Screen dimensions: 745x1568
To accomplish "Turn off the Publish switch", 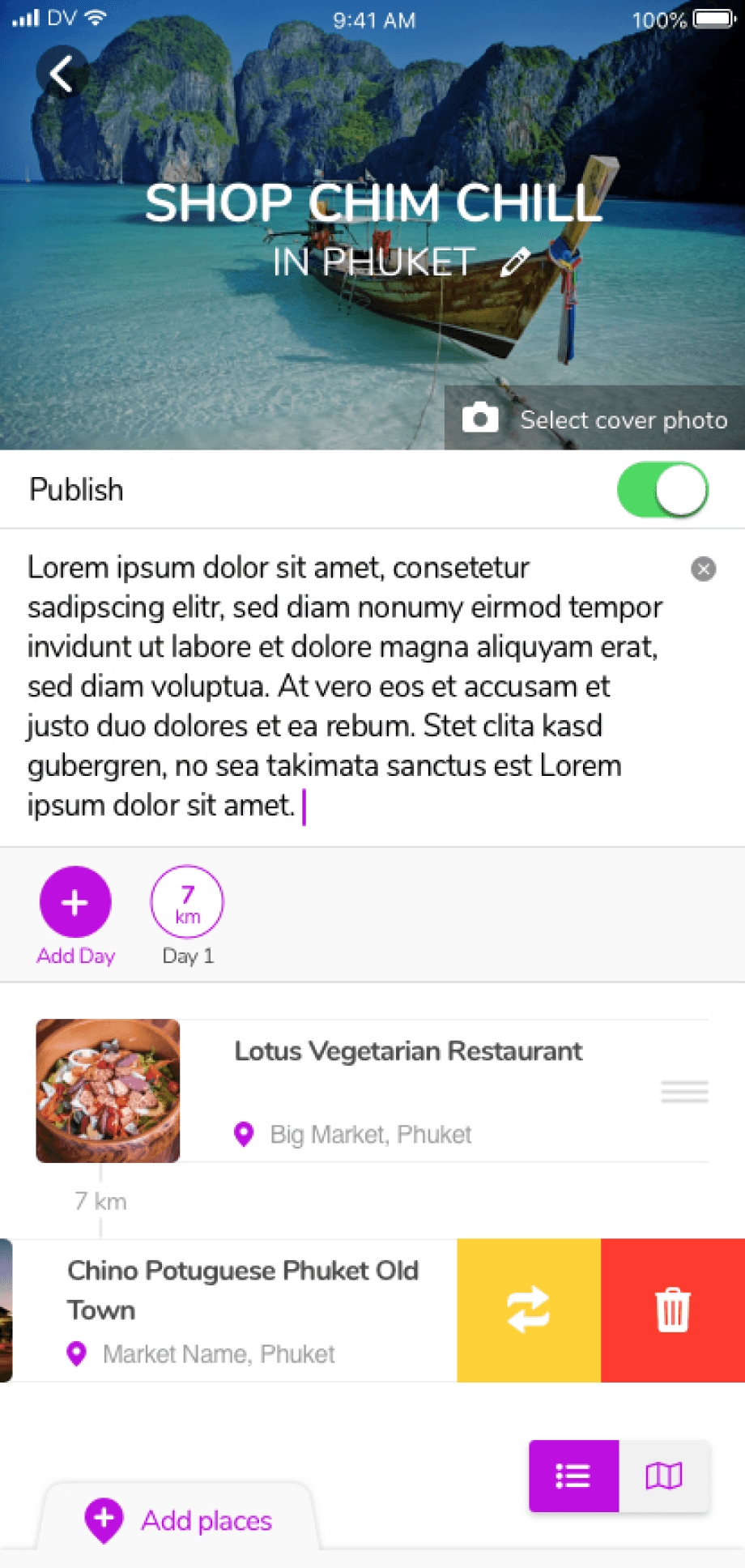I will (x=662, y=490).
